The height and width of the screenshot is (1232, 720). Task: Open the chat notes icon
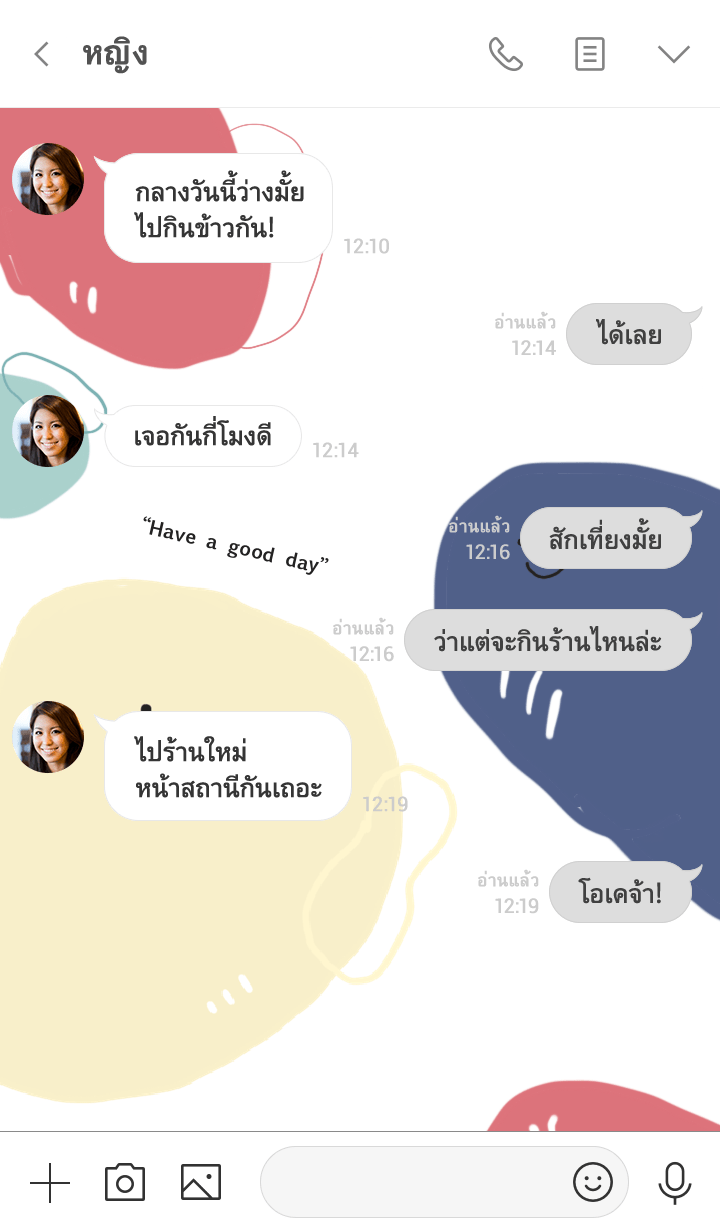(590, 54)
